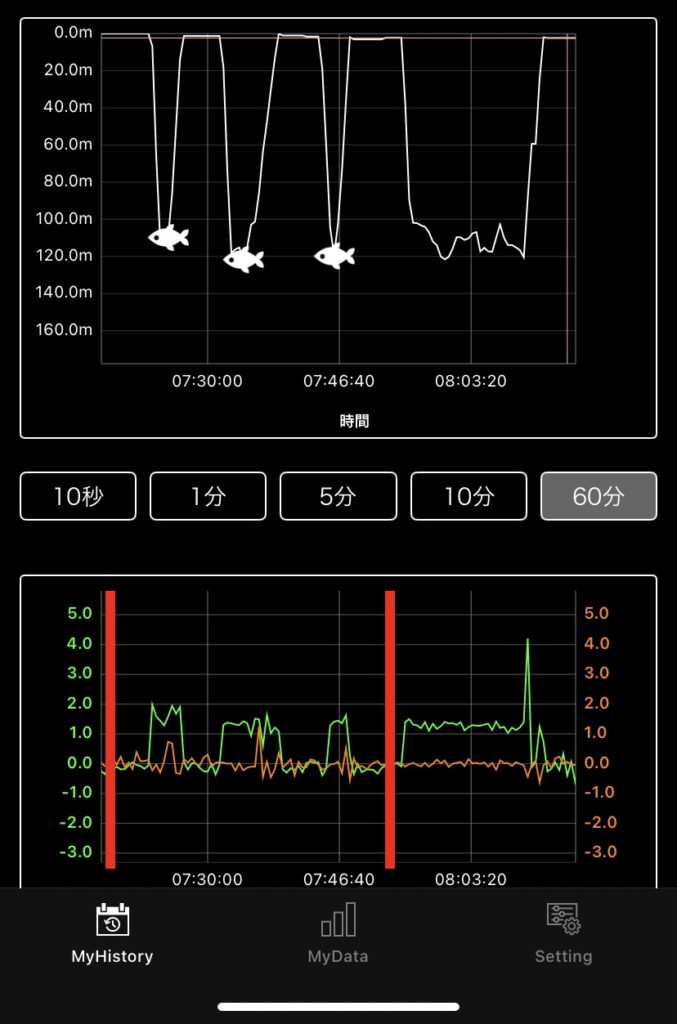
Task: Switch to the MyData tab
Action: [x=338, y=934]
